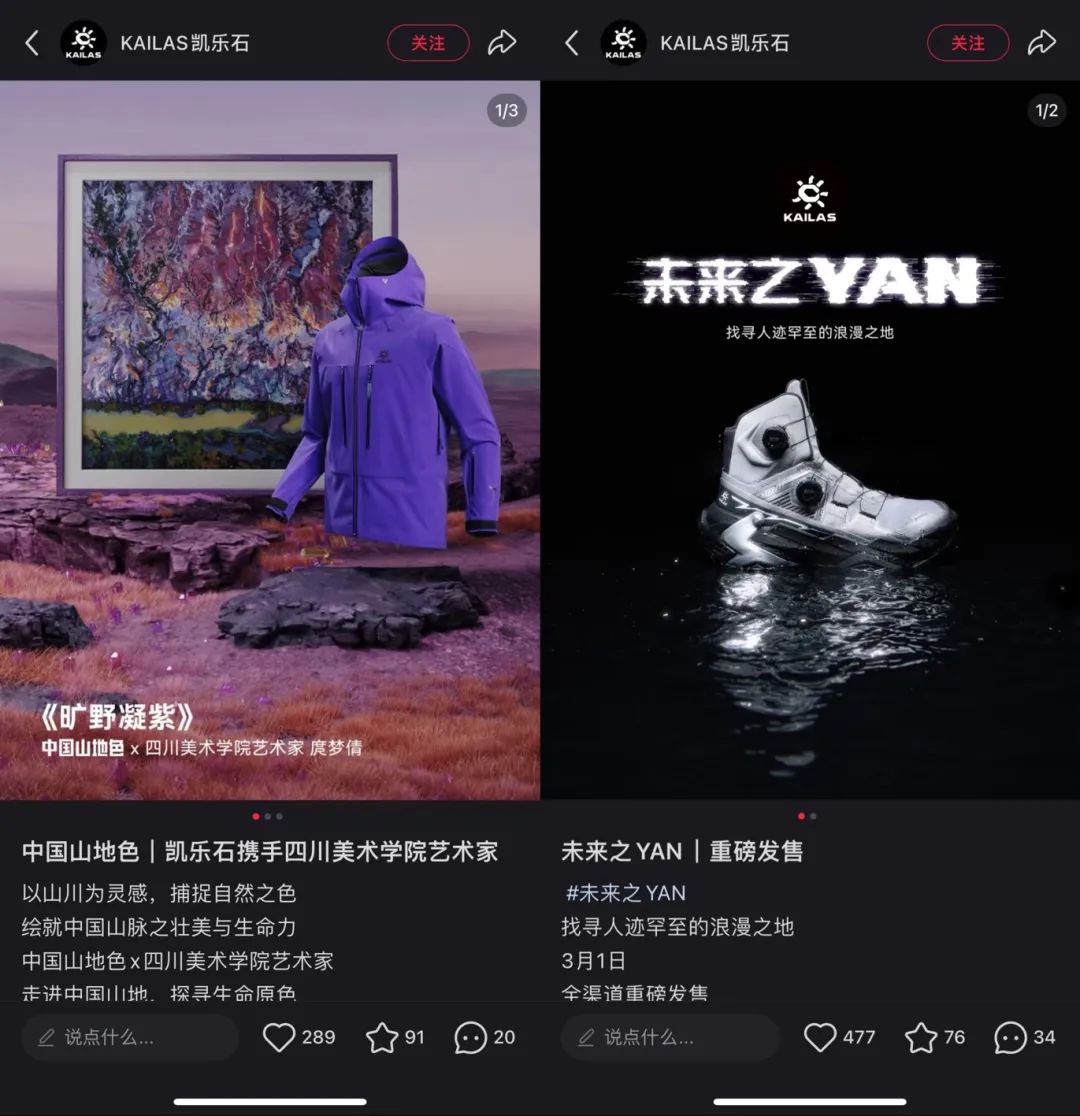Share the 未来之YAN shoe post

coord(1042,43)
